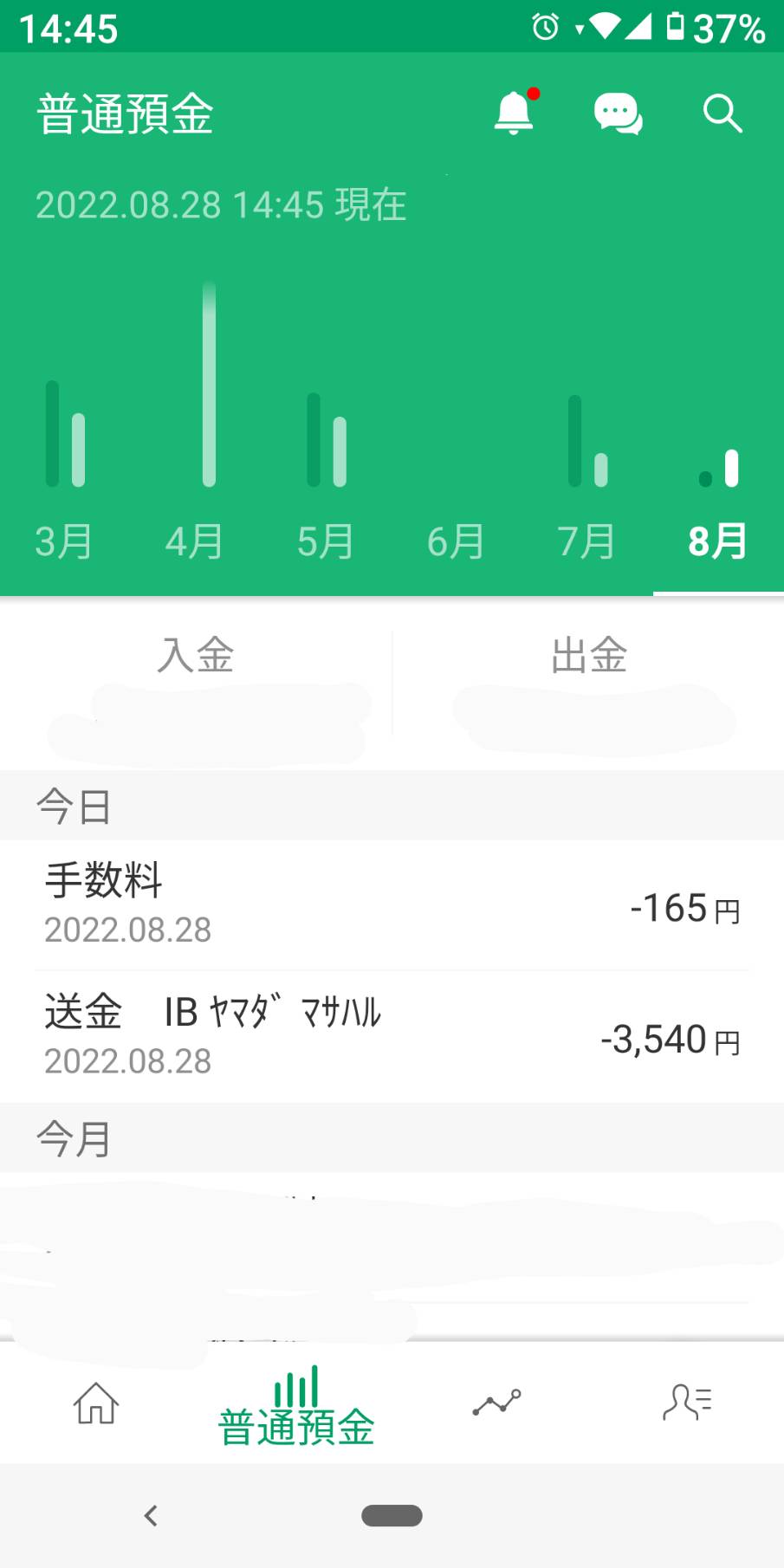Viewport: 784px width, 1568px height.
Task: Go to the home tab
Action: [96, 1403]
